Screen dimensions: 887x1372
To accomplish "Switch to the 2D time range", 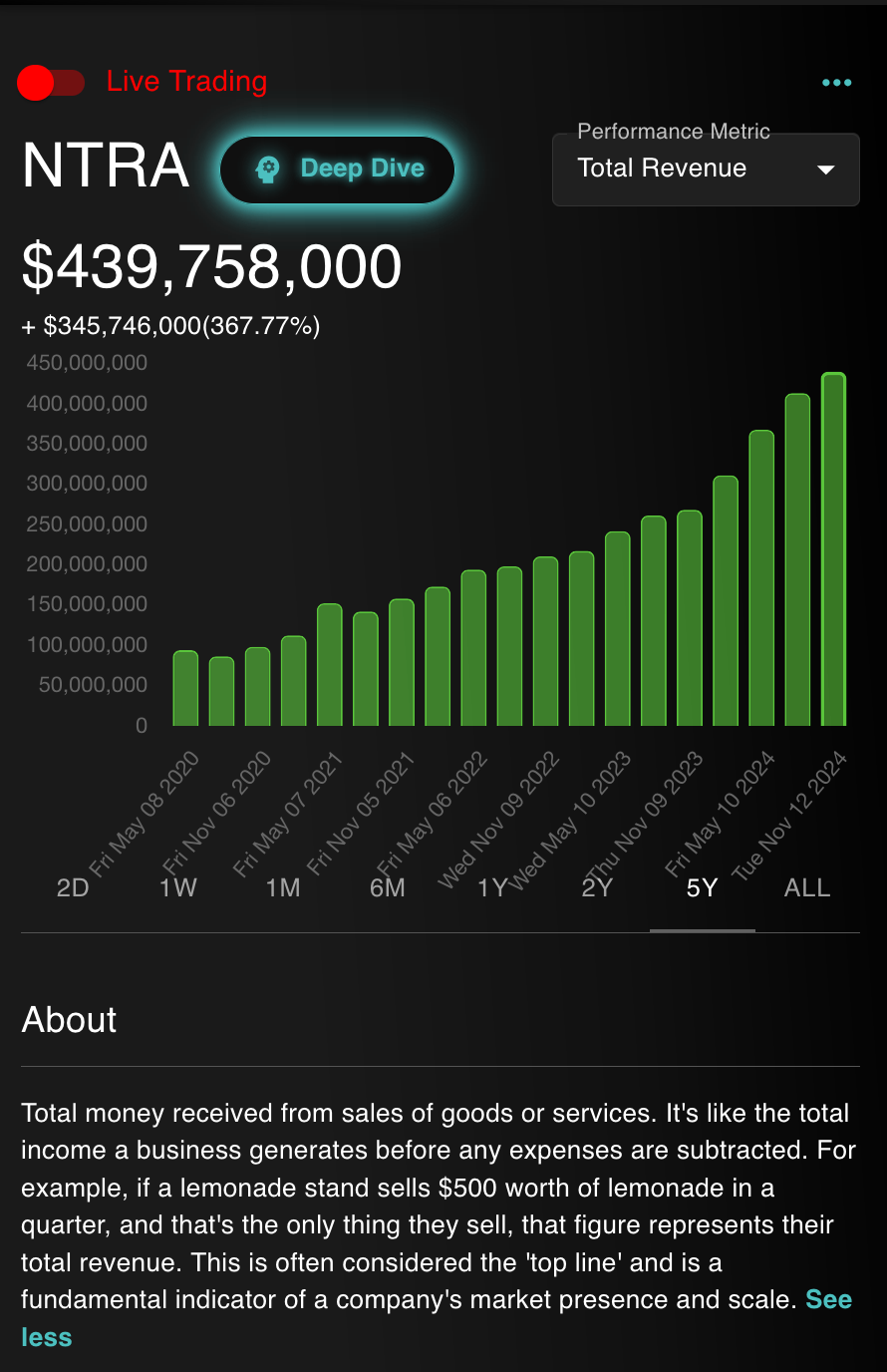I will pos(73,887).
